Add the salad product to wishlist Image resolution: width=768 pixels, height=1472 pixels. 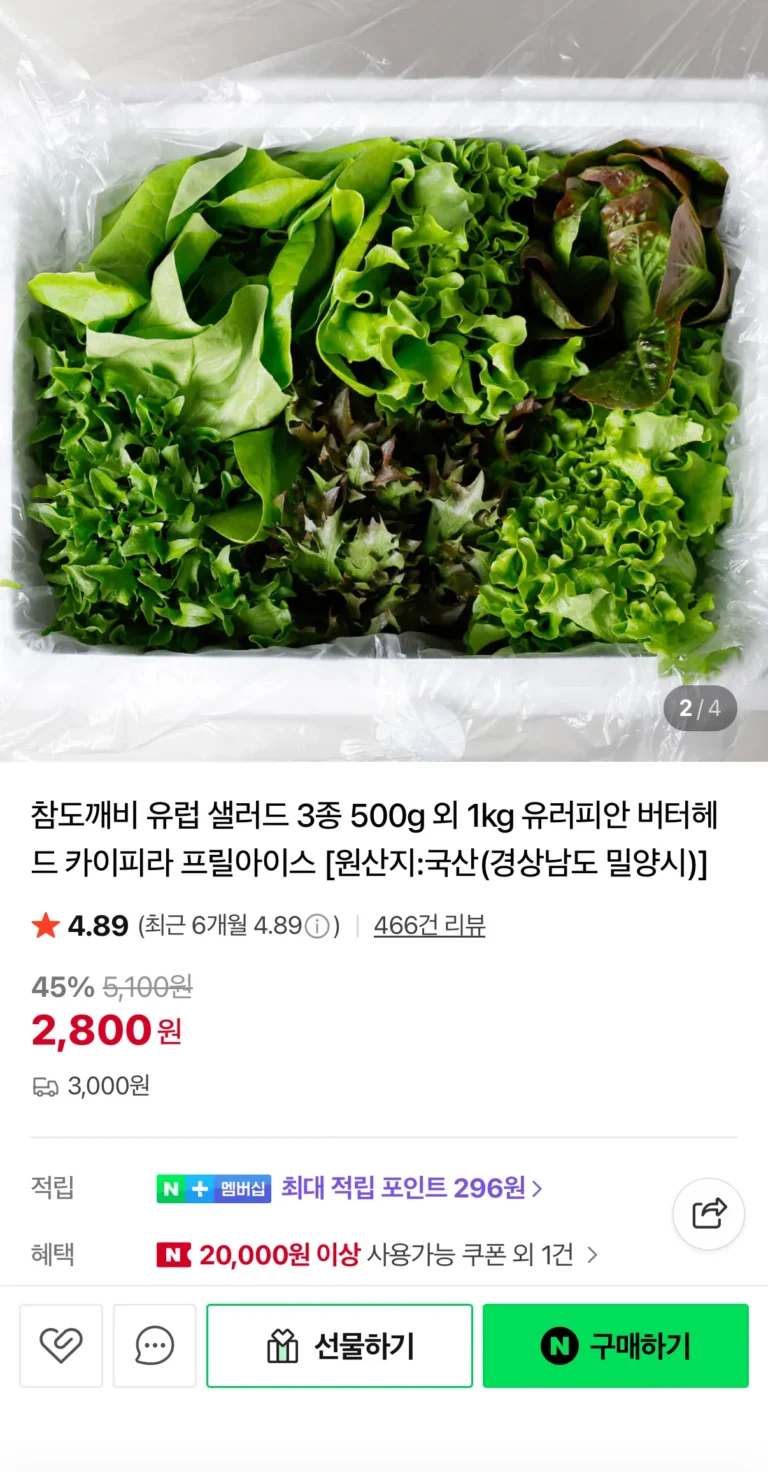(61, 1346)
